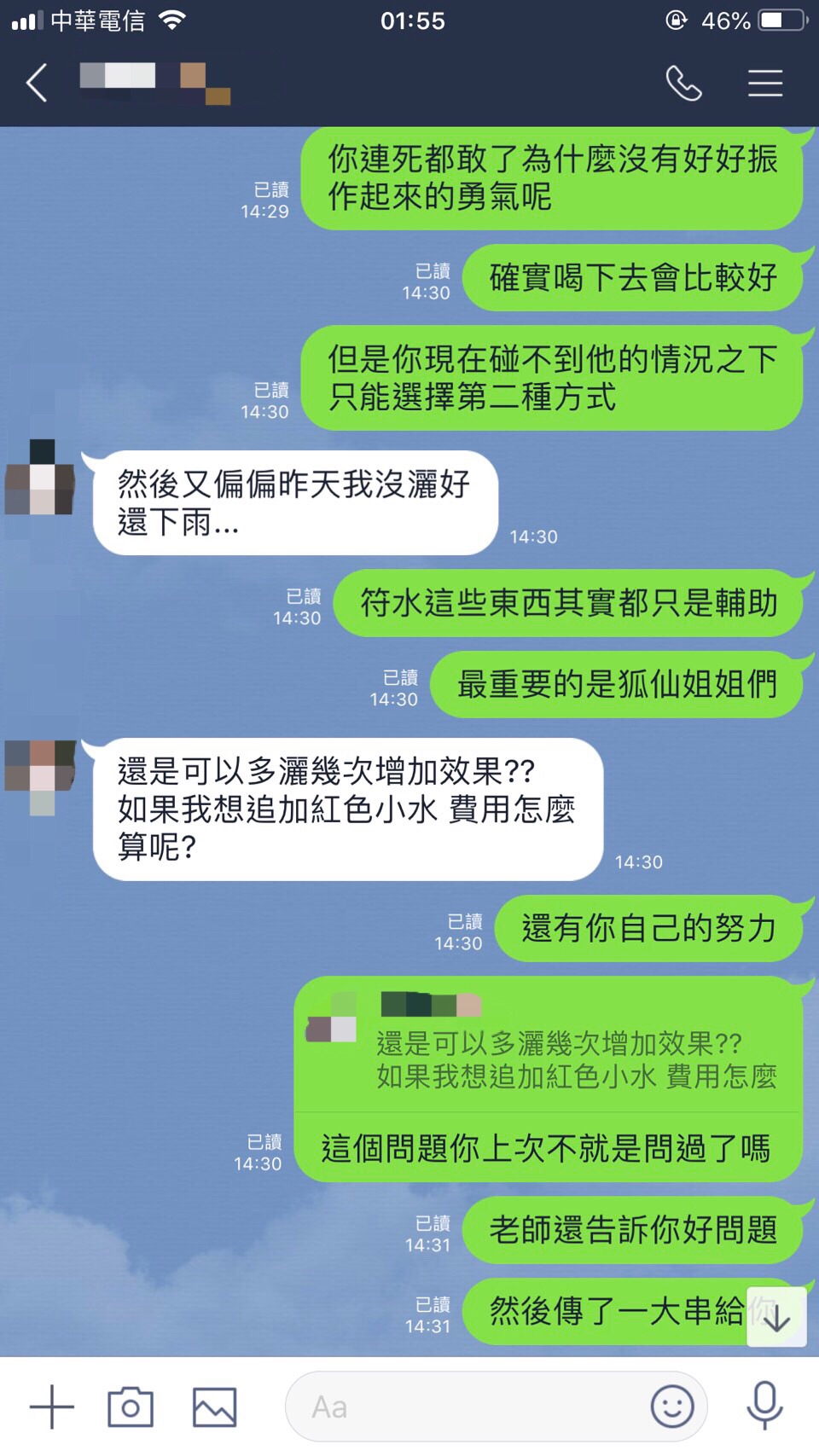Go back to the chat list

(x=38, y=84)
